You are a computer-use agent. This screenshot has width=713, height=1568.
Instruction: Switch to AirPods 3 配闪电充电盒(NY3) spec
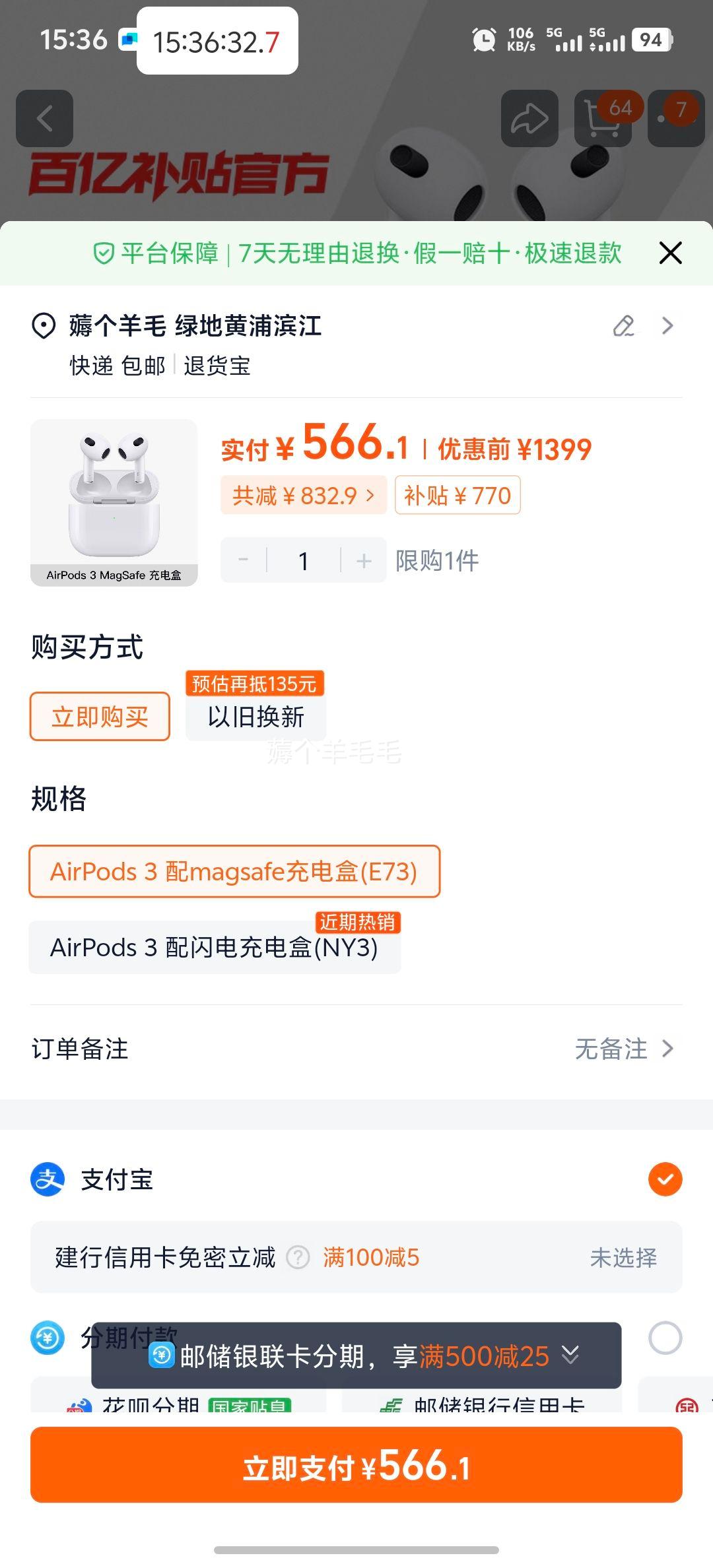pyautogui.click(x=215, y=947)
